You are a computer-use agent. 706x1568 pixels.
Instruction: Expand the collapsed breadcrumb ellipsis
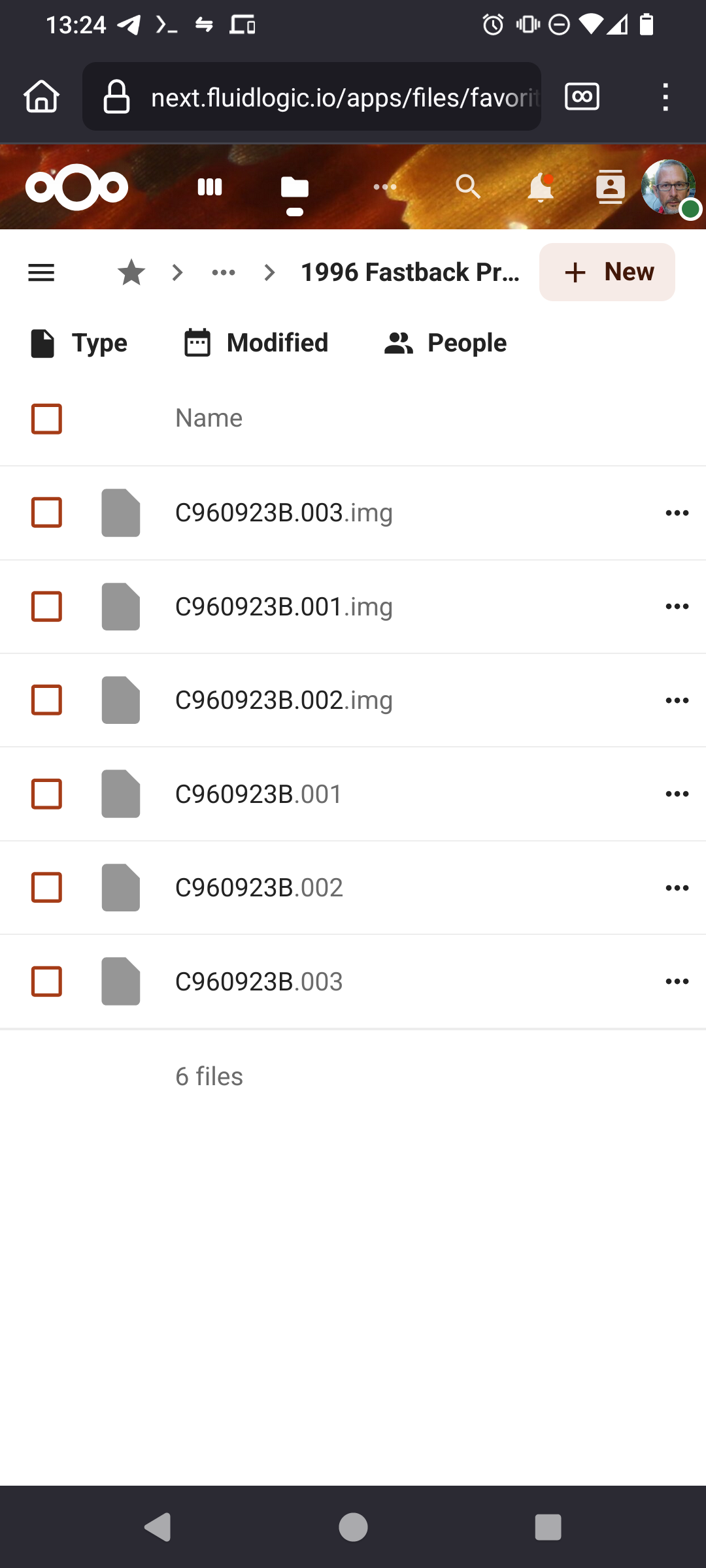point(224,272)
